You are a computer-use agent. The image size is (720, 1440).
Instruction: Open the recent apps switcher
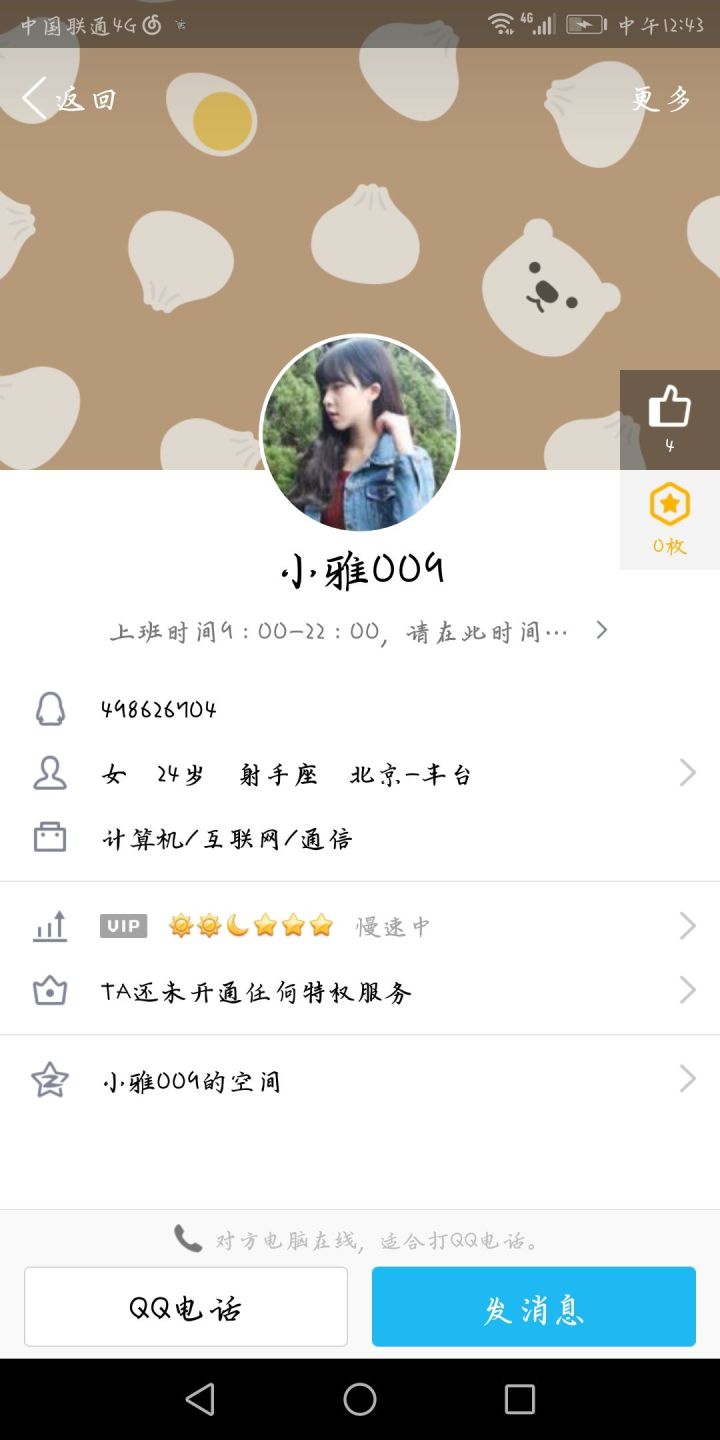520,1399
